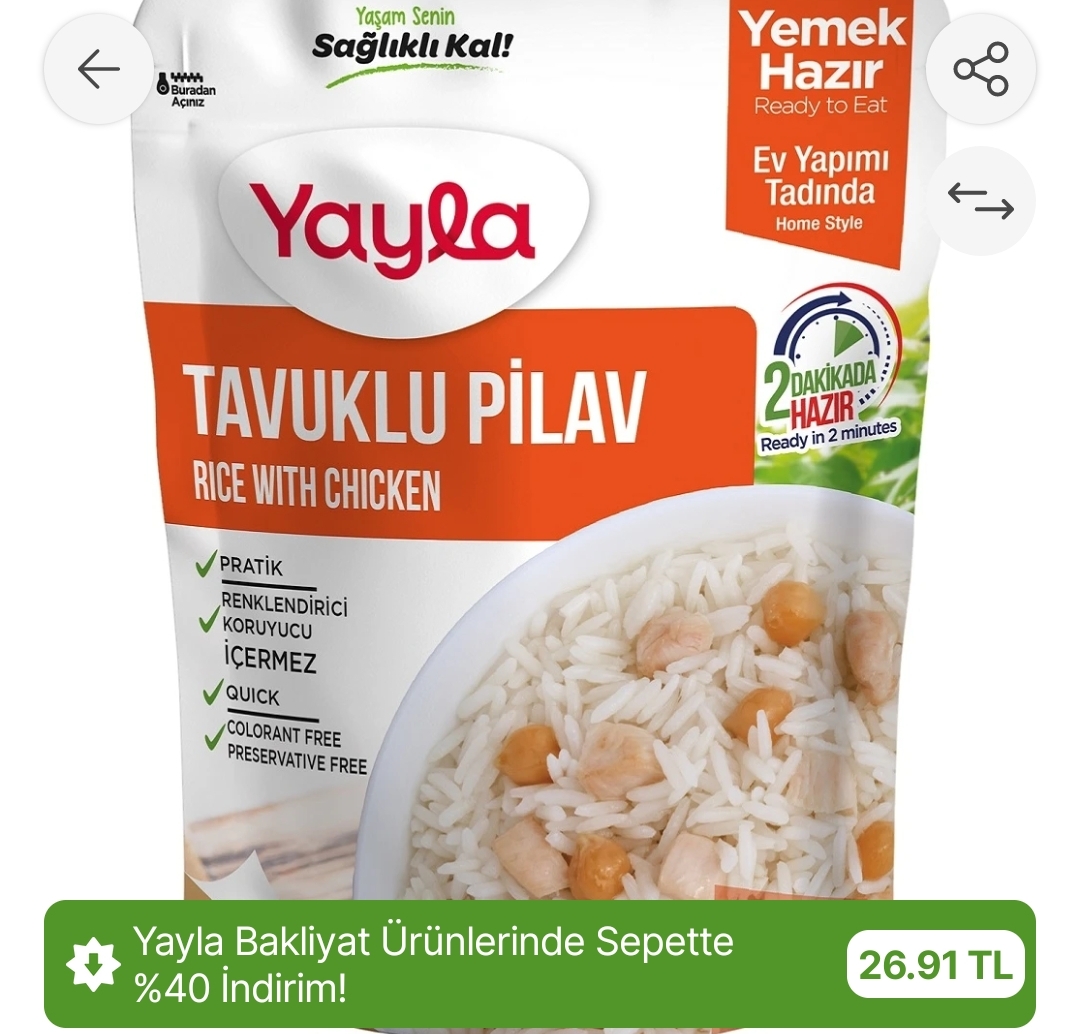
Task: Share this Yayla product
Action: tap(980, 69)
